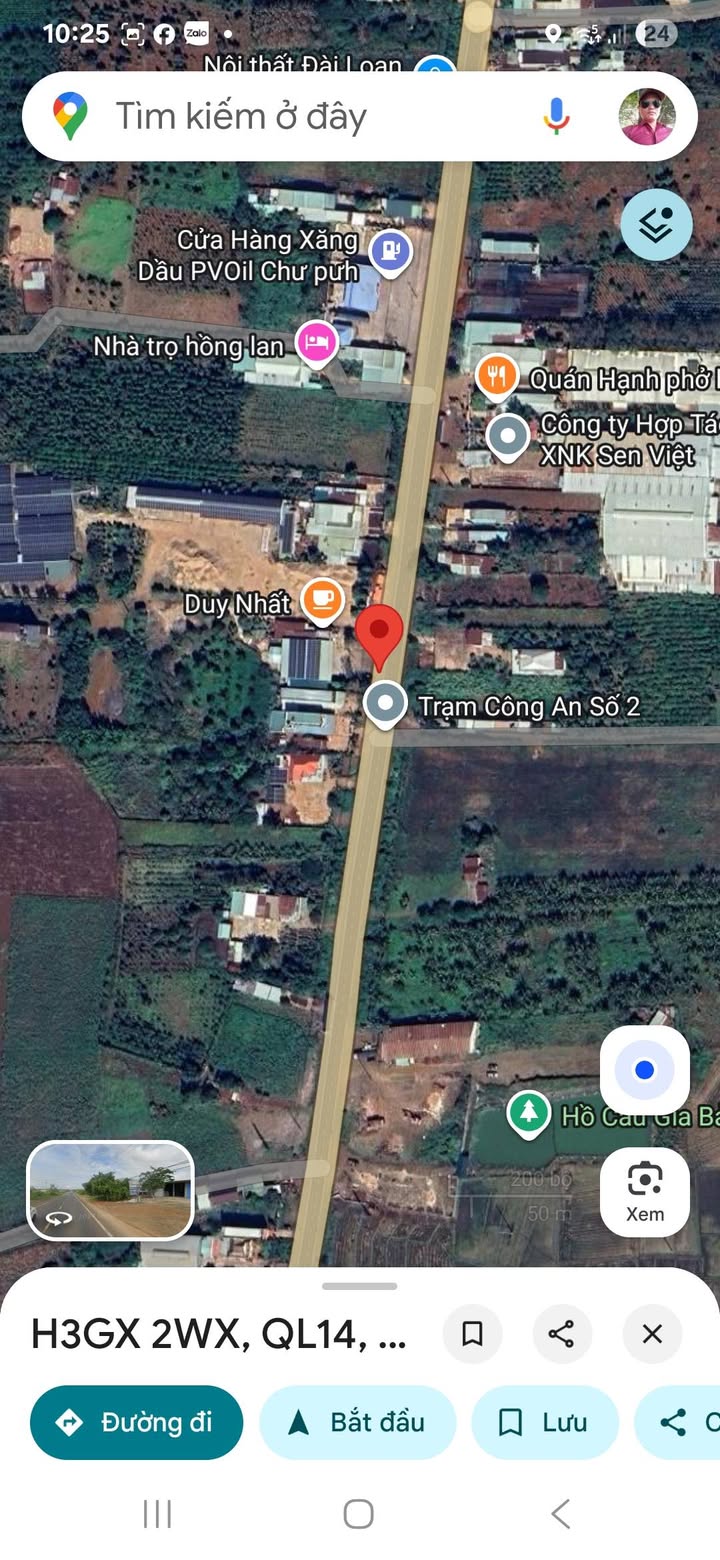Close the H3GX 2WX place sheet
The width and height of the screenshot is (720, 1560).
pyautogui.click(x=652, y=1333)
